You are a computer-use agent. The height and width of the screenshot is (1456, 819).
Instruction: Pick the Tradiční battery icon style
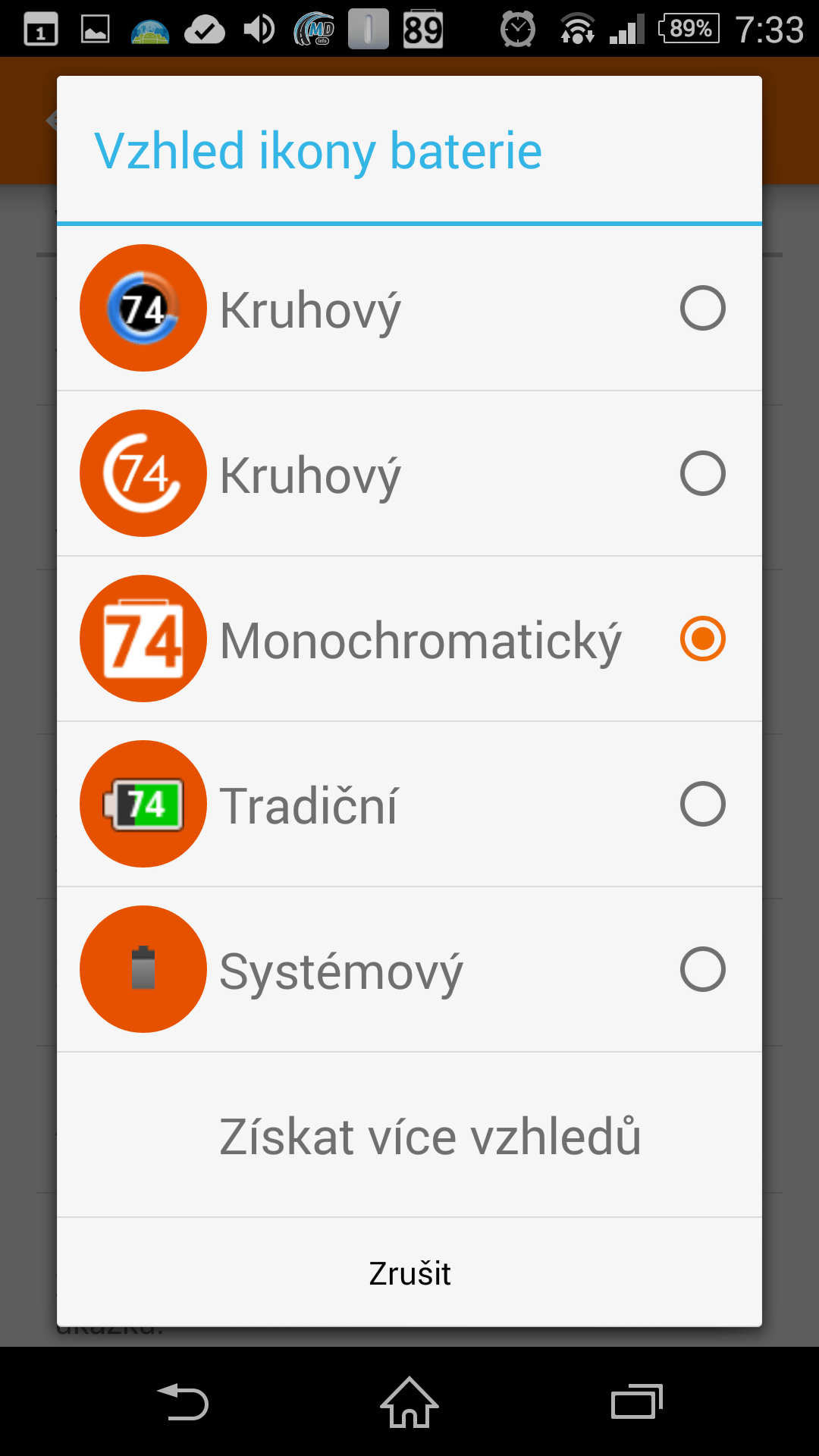409,804
